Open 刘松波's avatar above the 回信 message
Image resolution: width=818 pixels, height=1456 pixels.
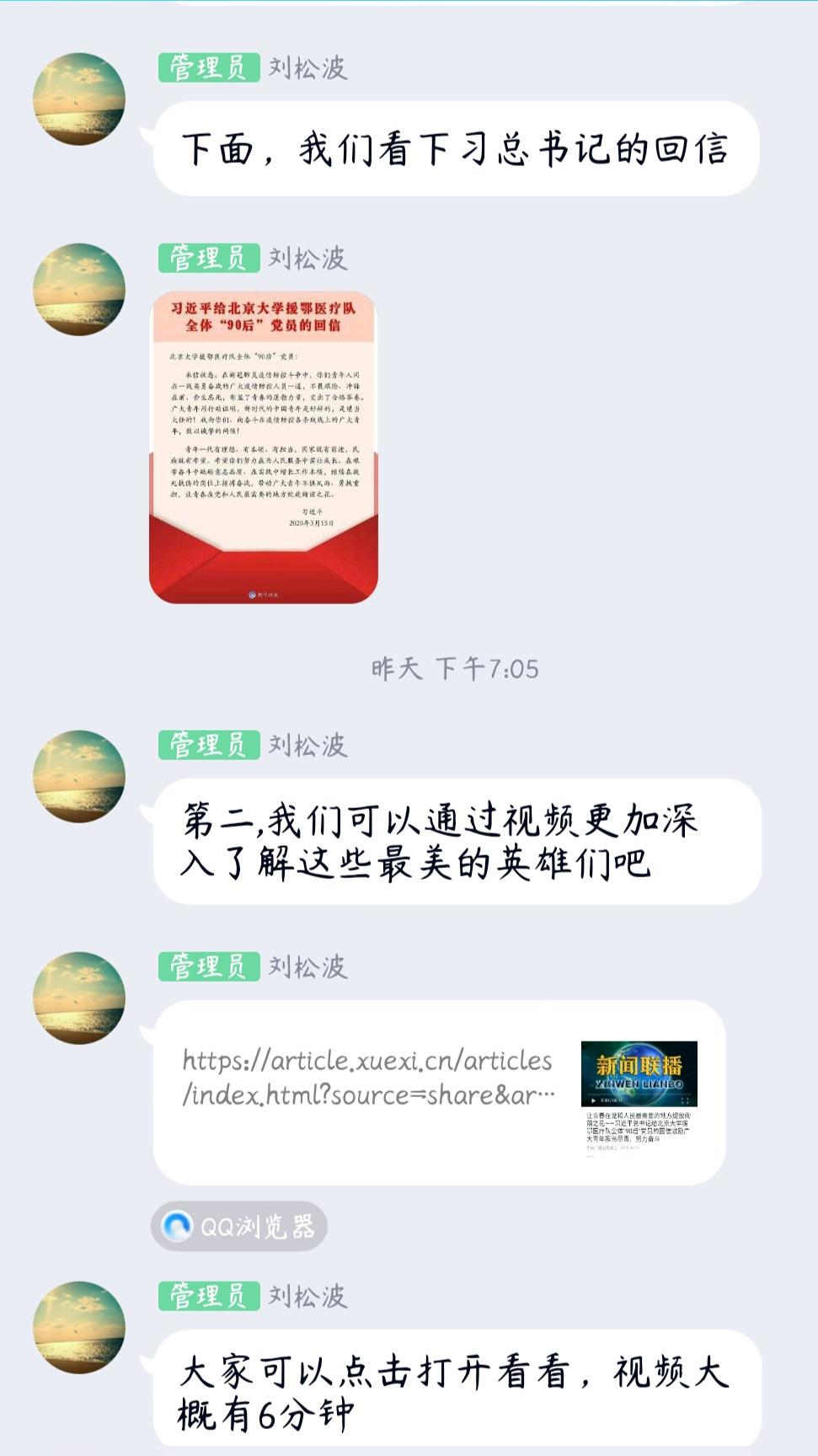pos(79,99)
